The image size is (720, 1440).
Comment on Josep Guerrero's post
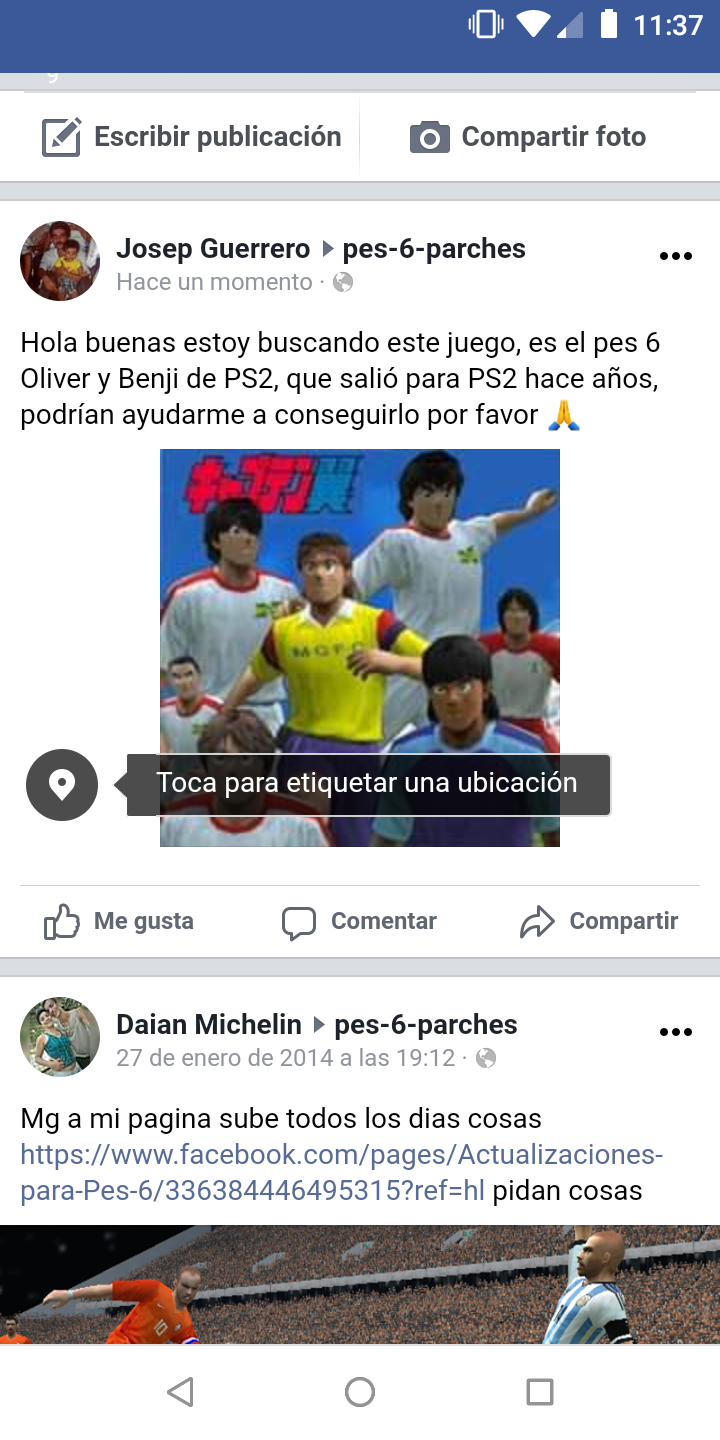359,921
